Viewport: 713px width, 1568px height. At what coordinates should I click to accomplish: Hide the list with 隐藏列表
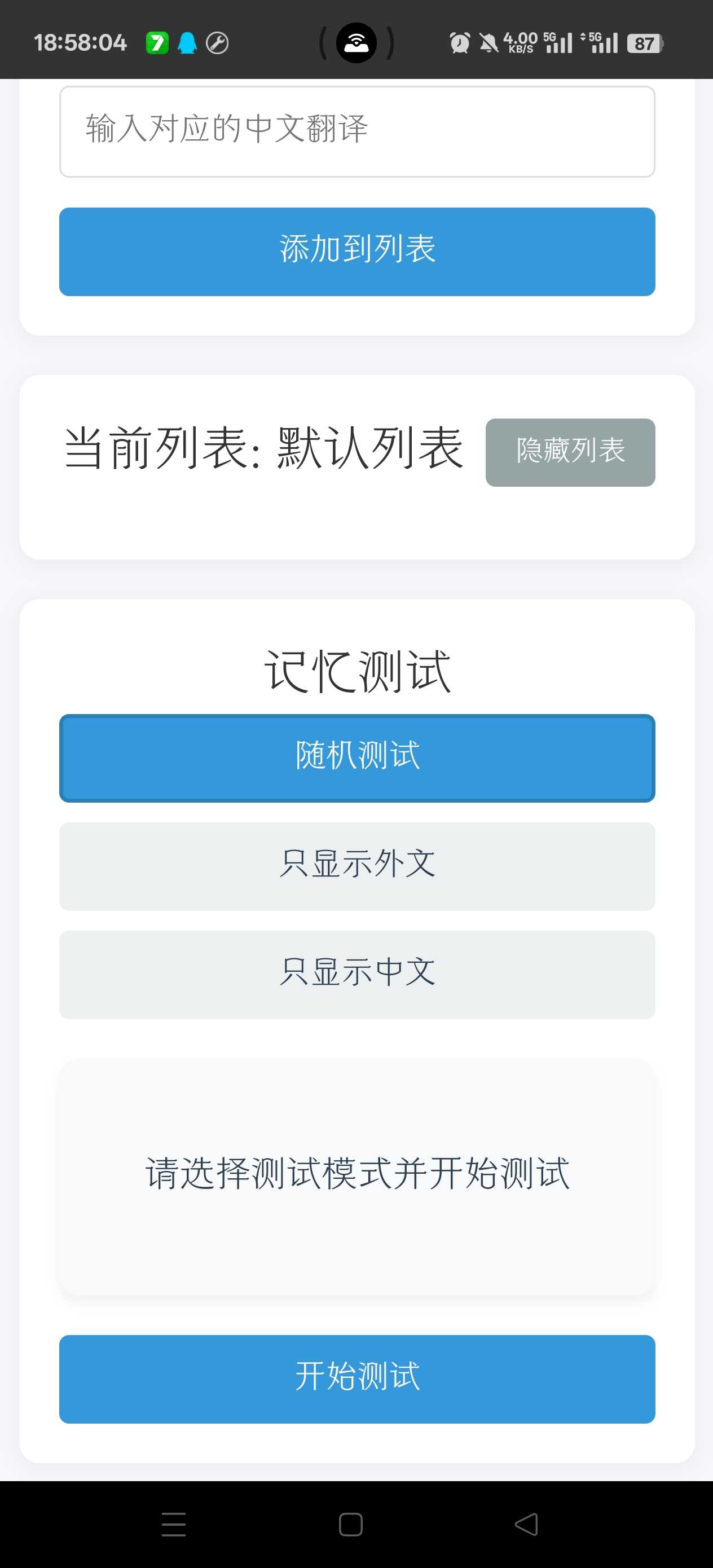point(570,452)
